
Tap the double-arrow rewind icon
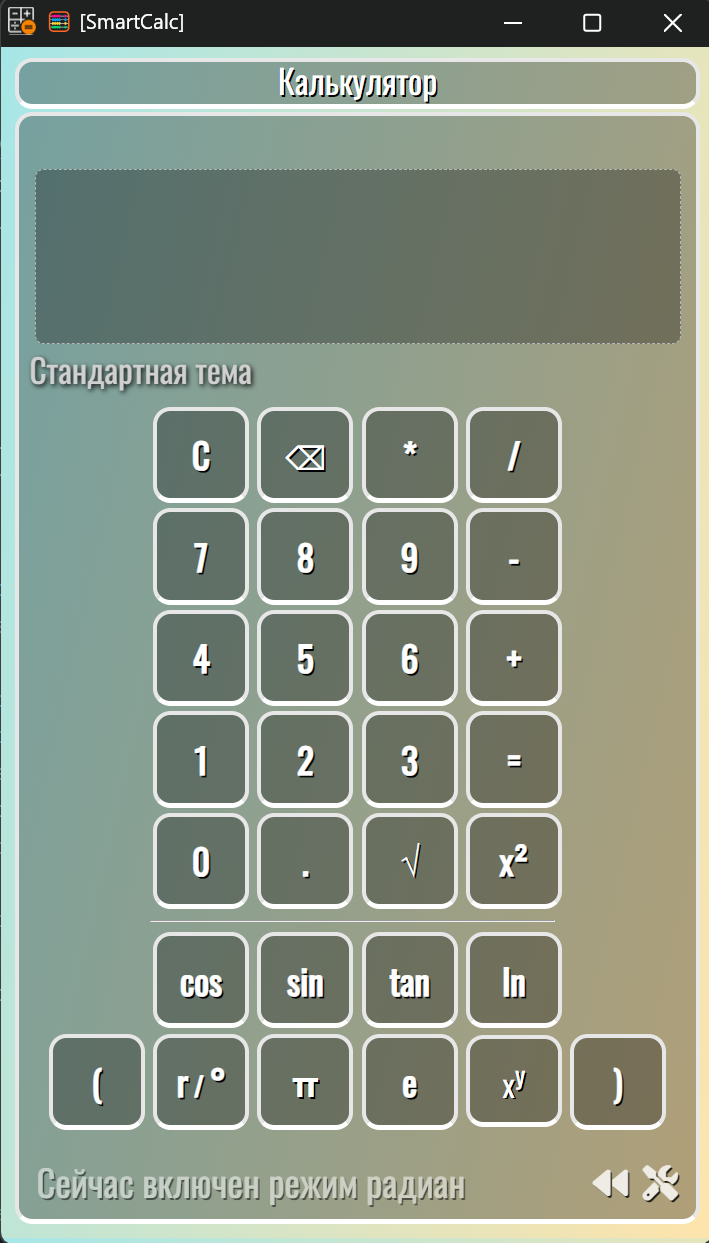(x=610, y=1184)
